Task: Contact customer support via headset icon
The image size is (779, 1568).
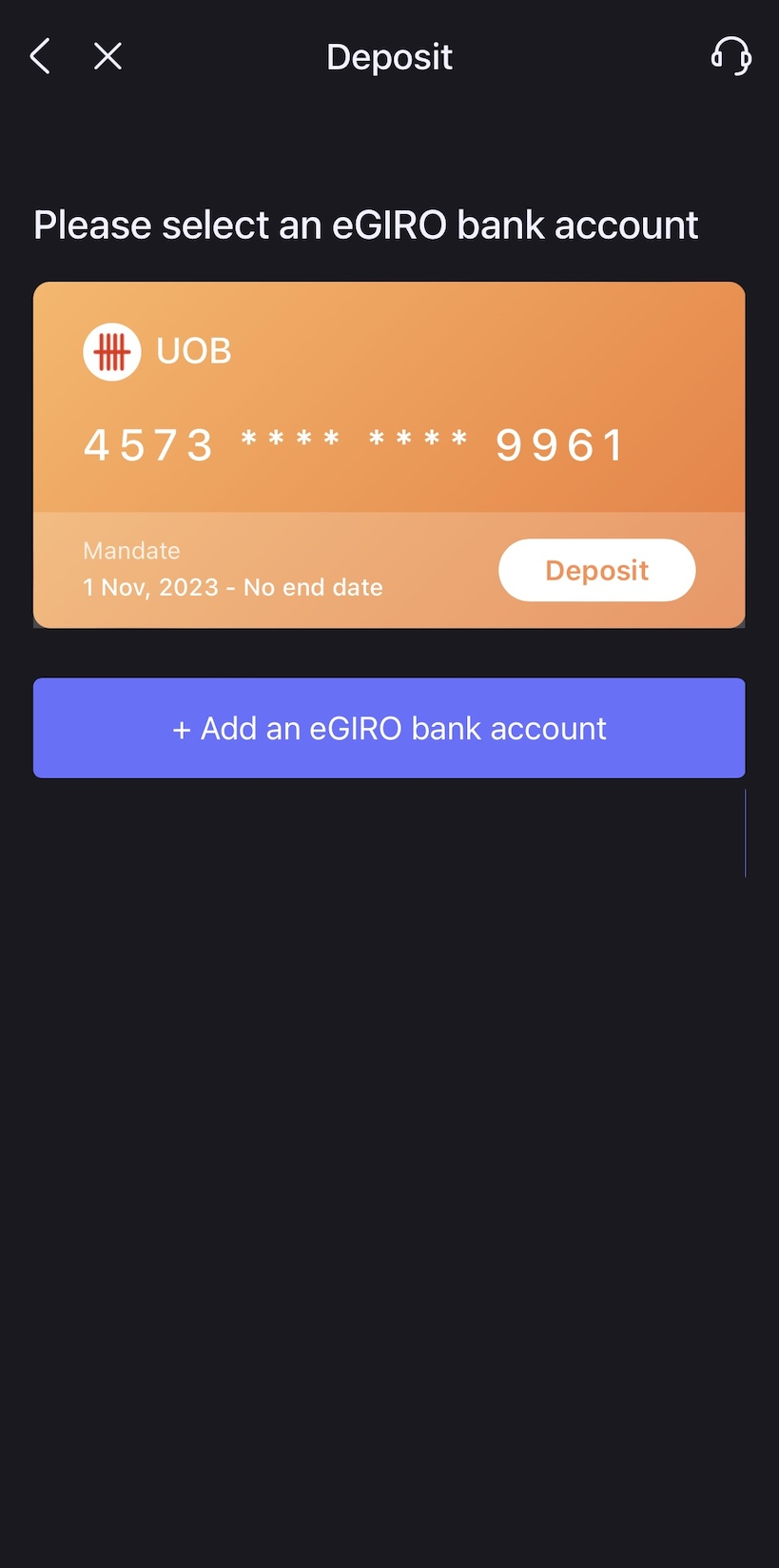Action: coord(730,56)
